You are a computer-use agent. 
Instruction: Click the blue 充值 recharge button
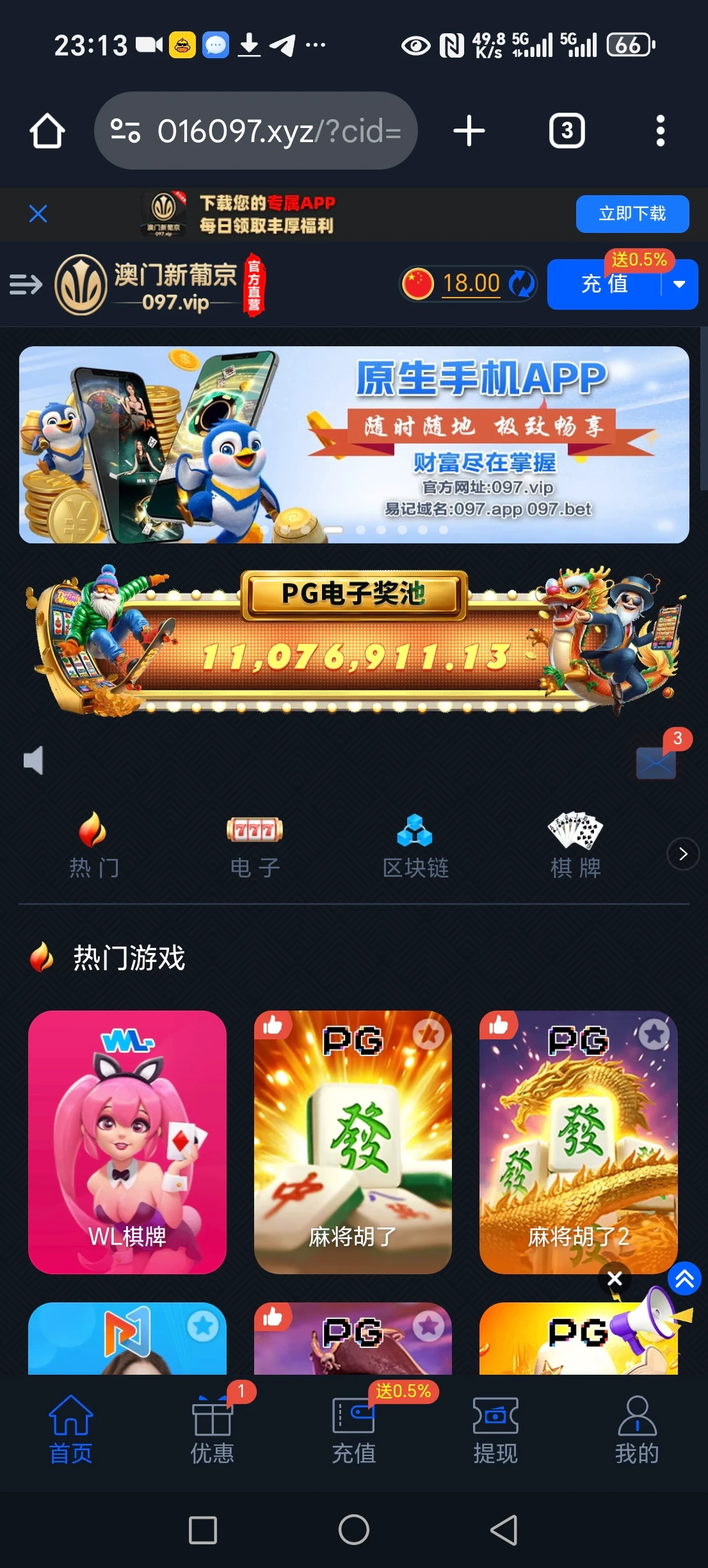606,284
